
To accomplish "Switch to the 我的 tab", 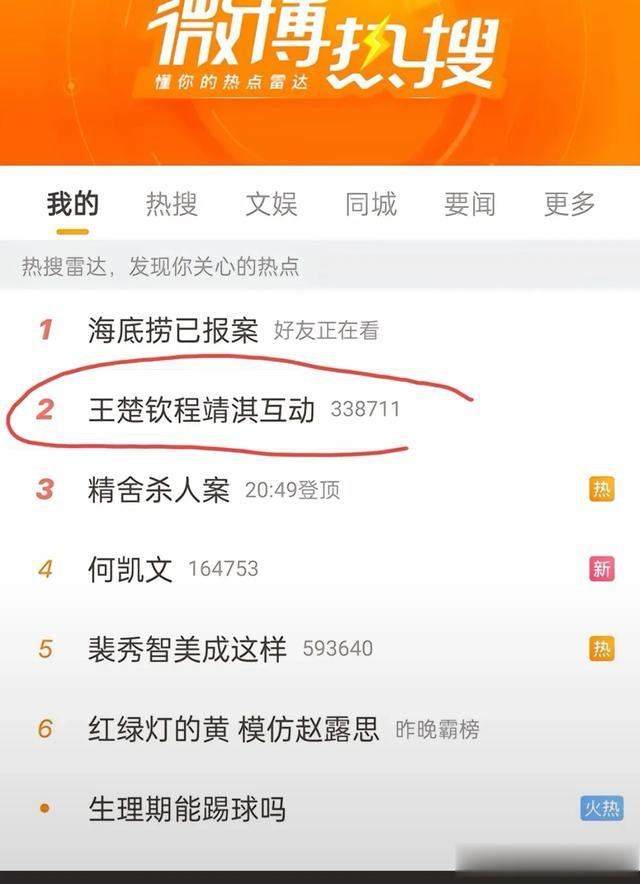I will (72, 205).
